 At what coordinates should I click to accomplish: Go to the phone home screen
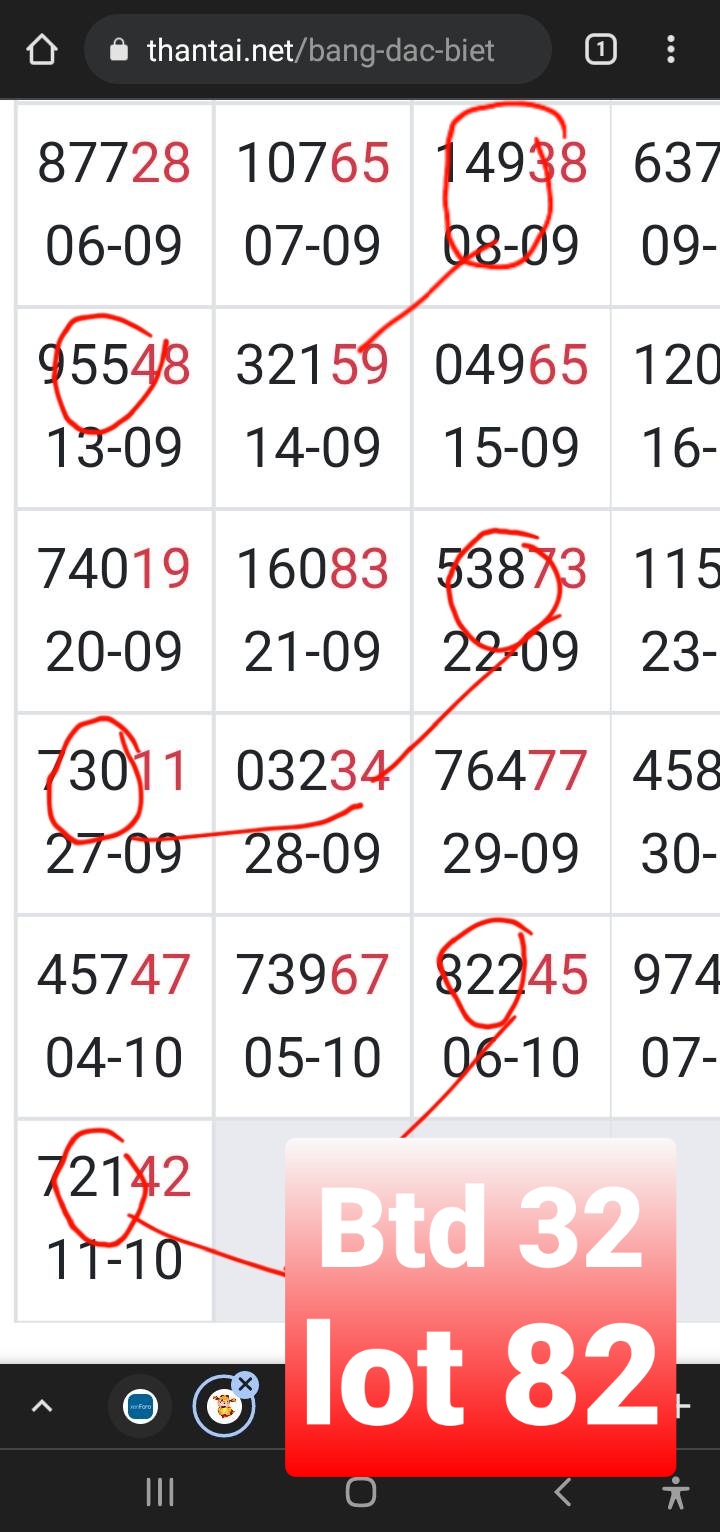coord(360,1493)
